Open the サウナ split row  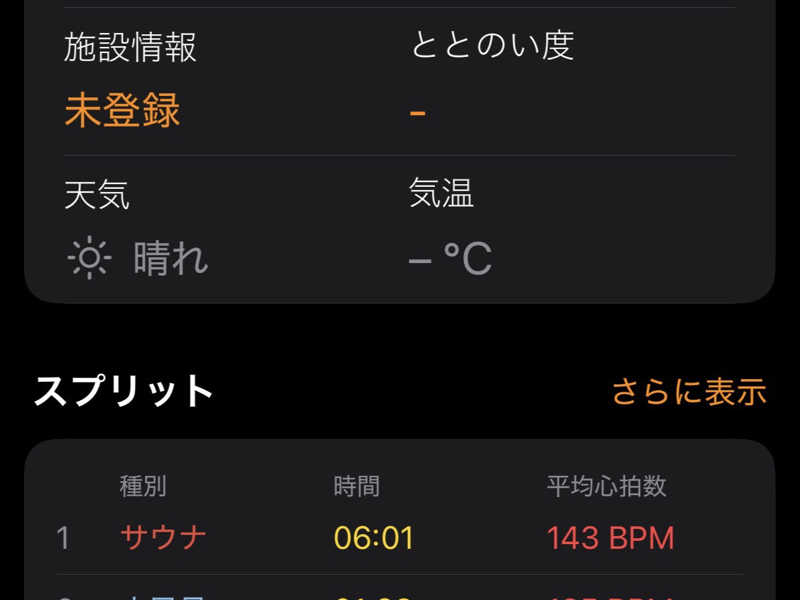pos(400,538)
